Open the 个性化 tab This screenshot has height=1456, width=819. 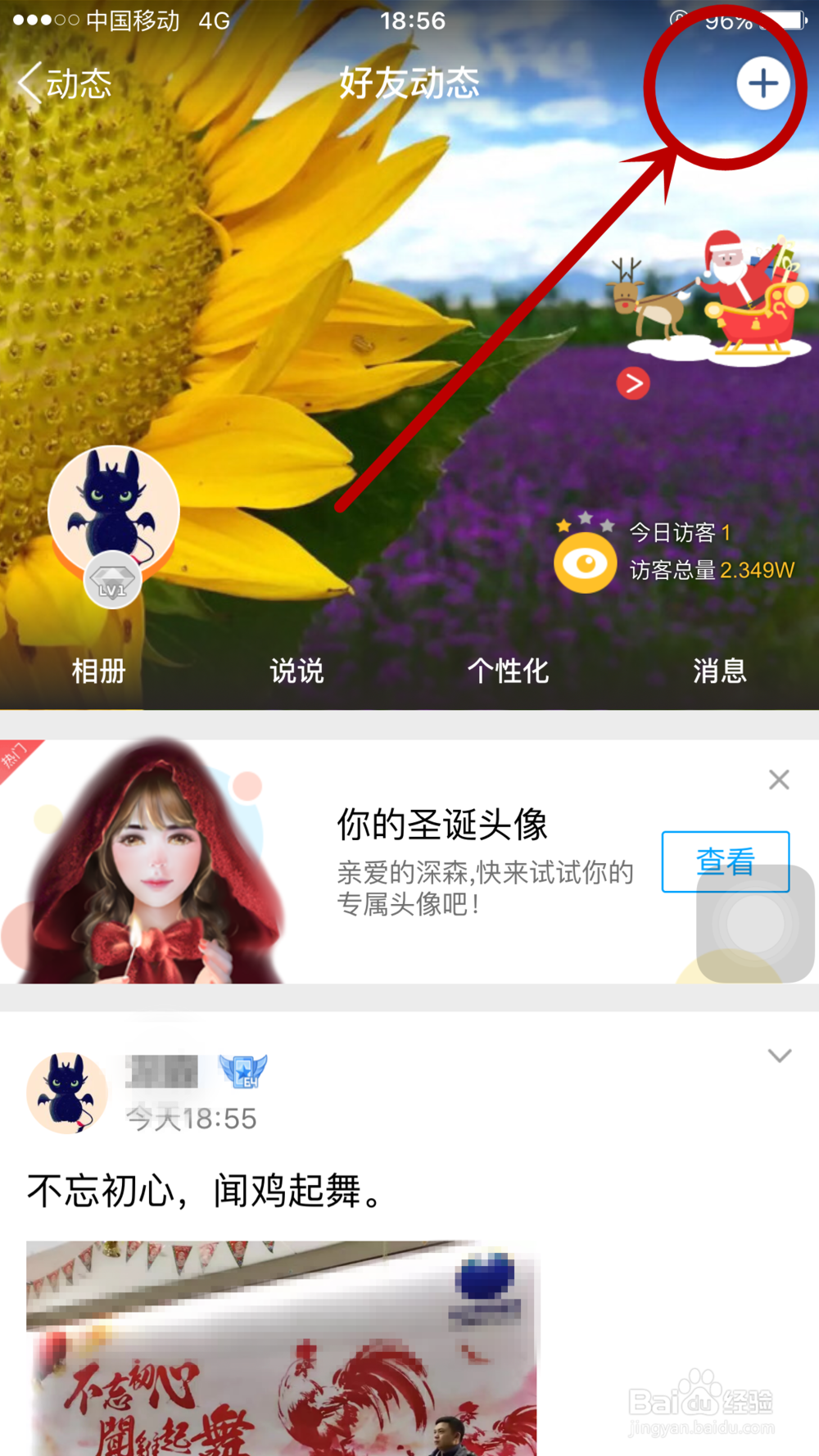click(x=507, y=671)
